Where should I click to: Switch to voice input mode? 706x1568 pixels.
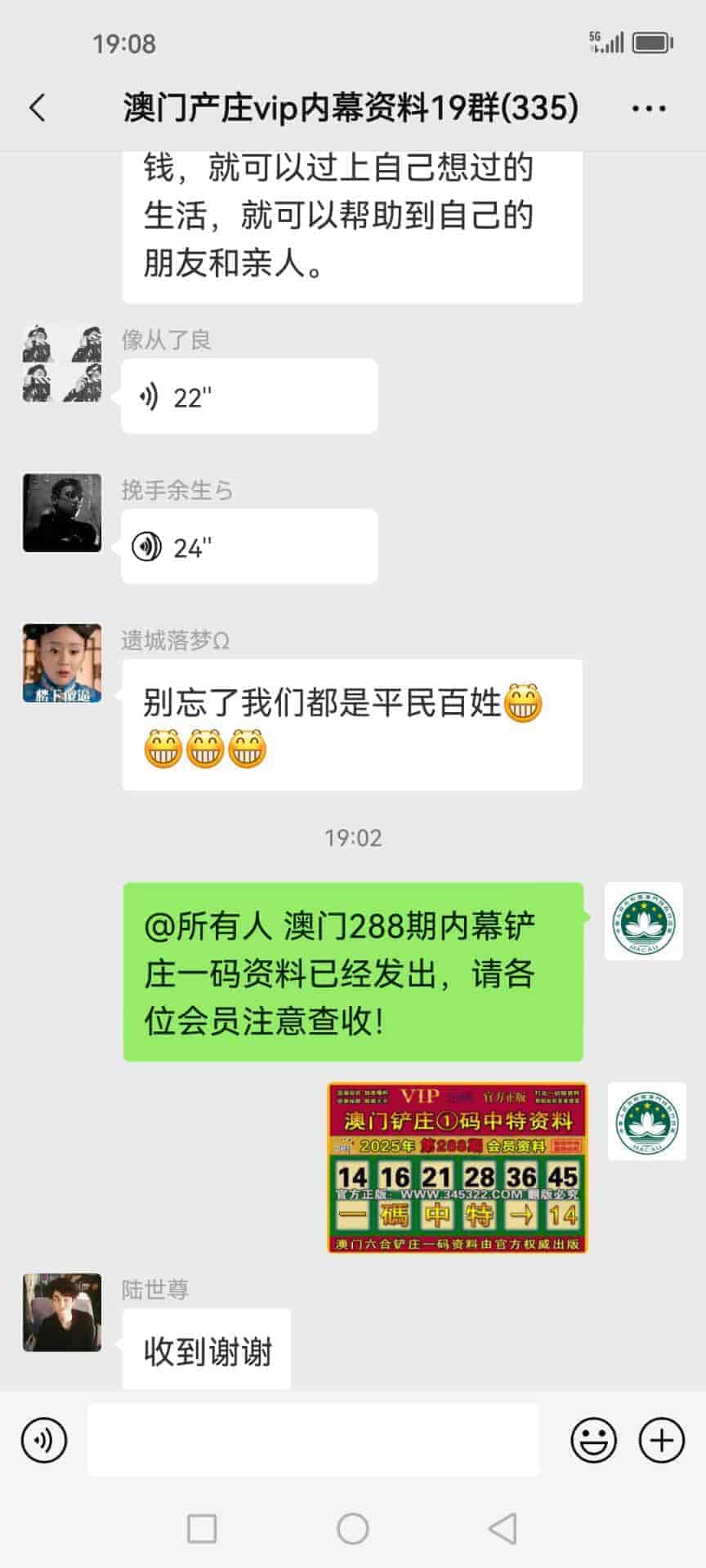click(x=44, y=1440)
